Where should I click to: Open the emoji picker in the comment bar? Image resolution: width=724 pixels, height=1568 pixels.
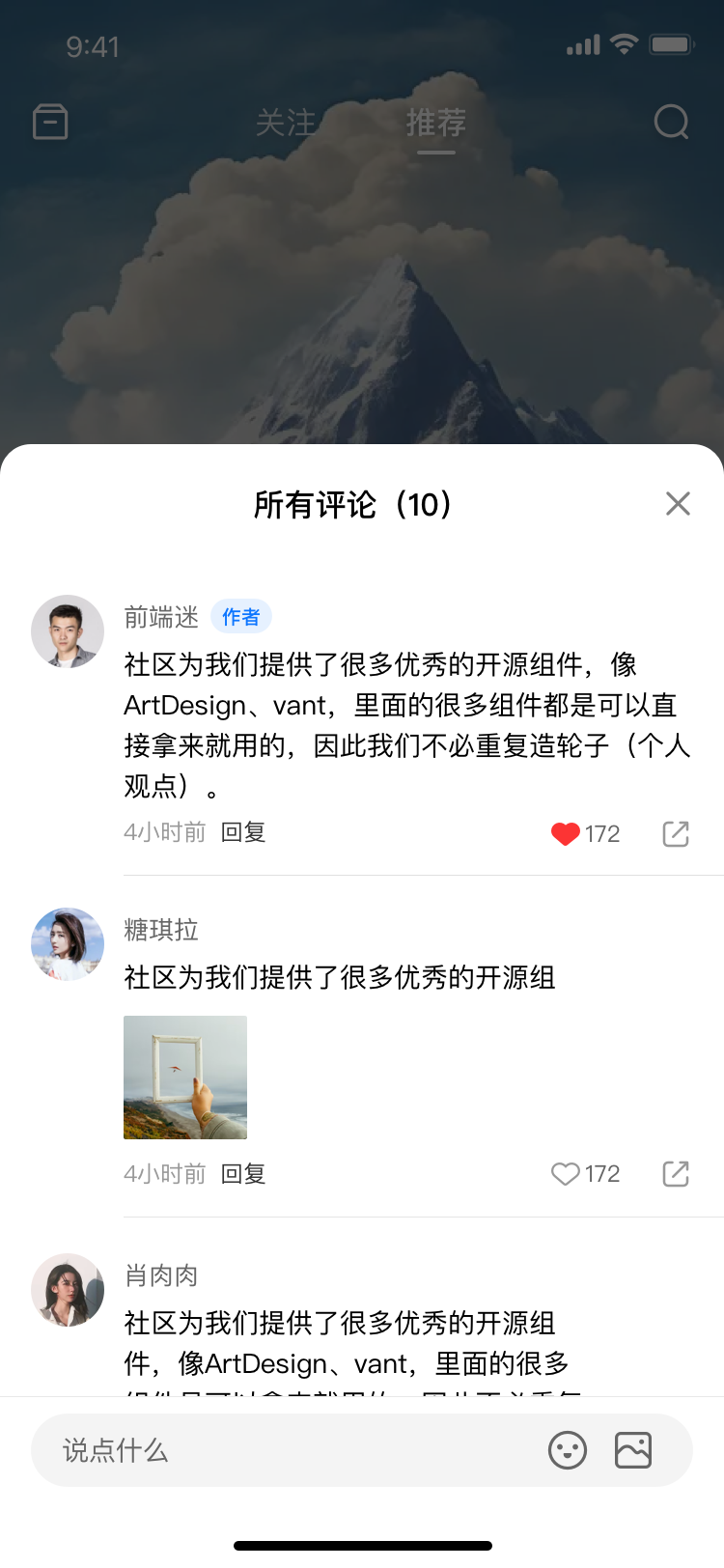coord(567,1450)
